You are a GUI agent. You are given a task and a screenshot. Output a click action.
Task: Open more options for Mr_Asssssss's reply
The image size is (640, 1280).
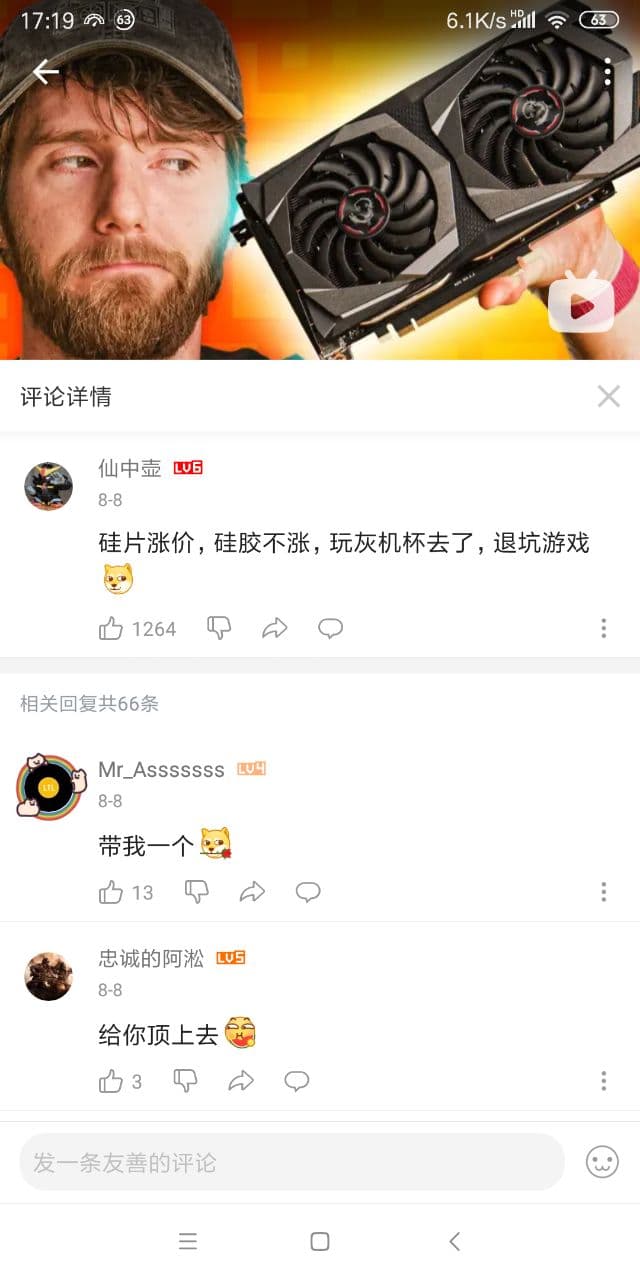(x=604, y=892)
